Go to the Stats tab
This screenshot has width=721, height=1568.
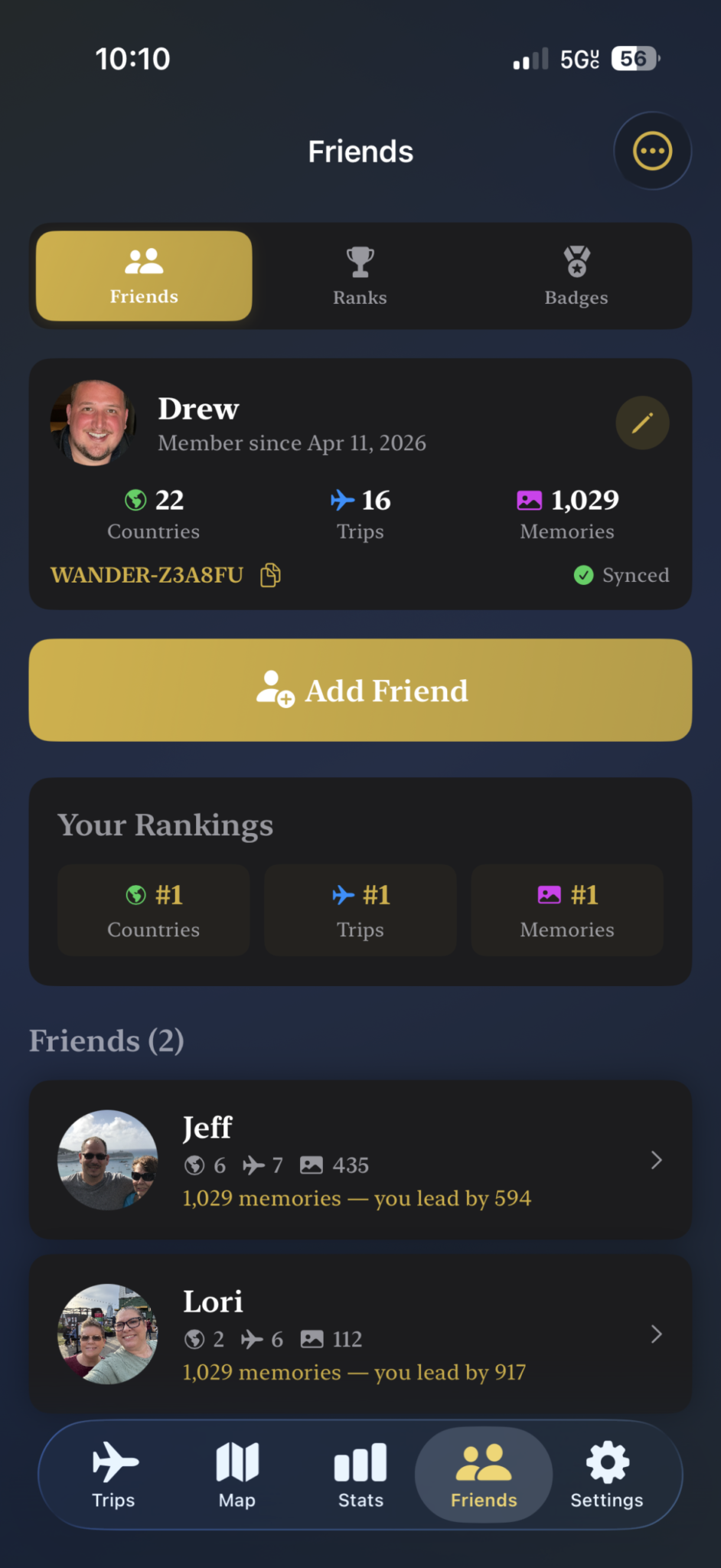coord(360,1475)
